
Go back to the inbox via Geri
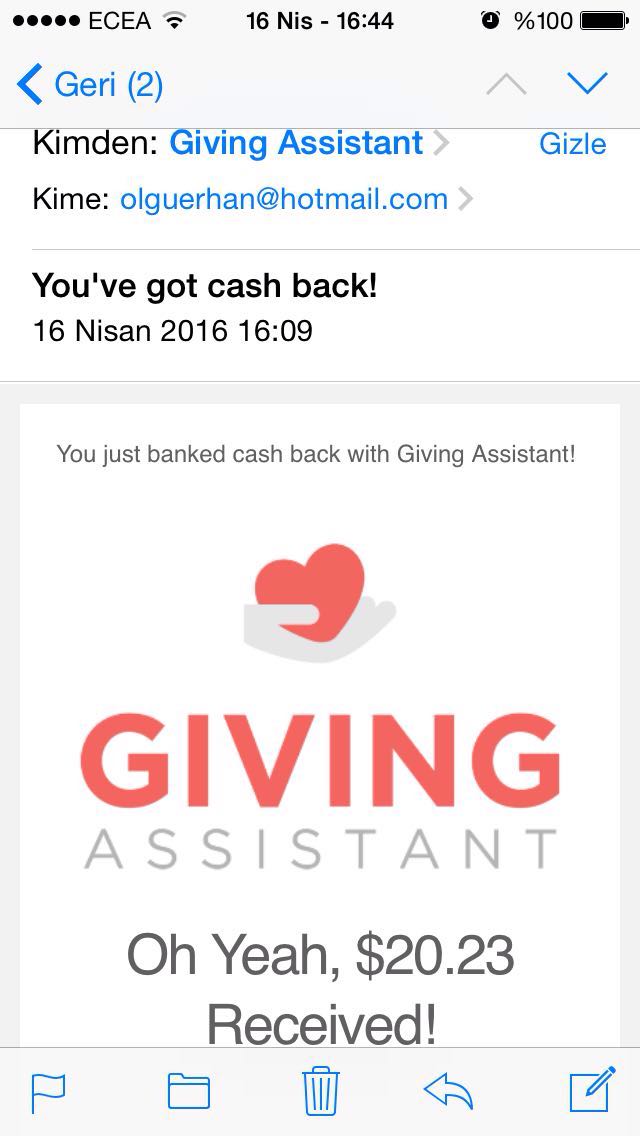(x=90, y=84)
